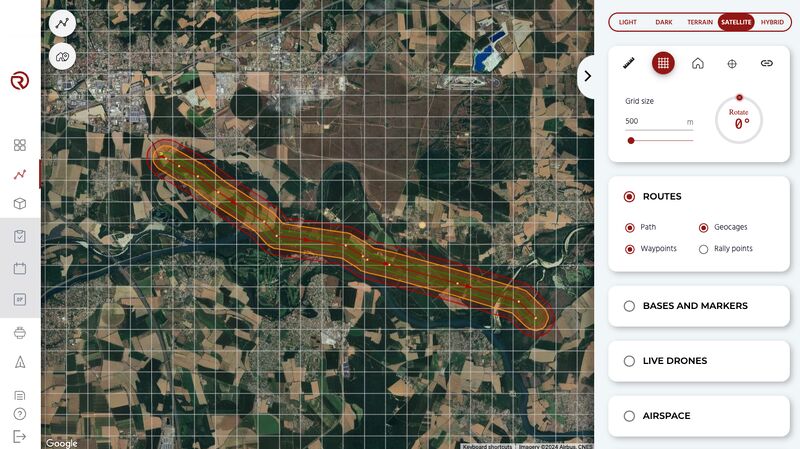Image resolution: width=800 pixels, height=449 pixels.
Task: Toggle Geocages display
Action: pyautogui.click(x=704, y=227)
